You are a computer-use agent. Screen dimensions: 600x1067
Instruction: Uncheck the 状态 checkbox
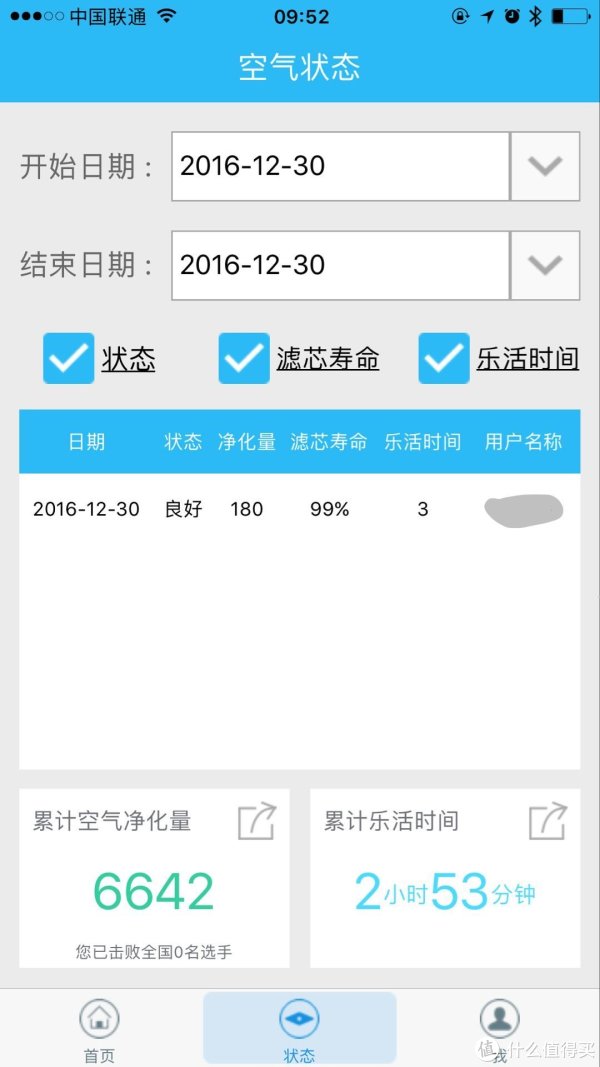[x=69, y=358]
